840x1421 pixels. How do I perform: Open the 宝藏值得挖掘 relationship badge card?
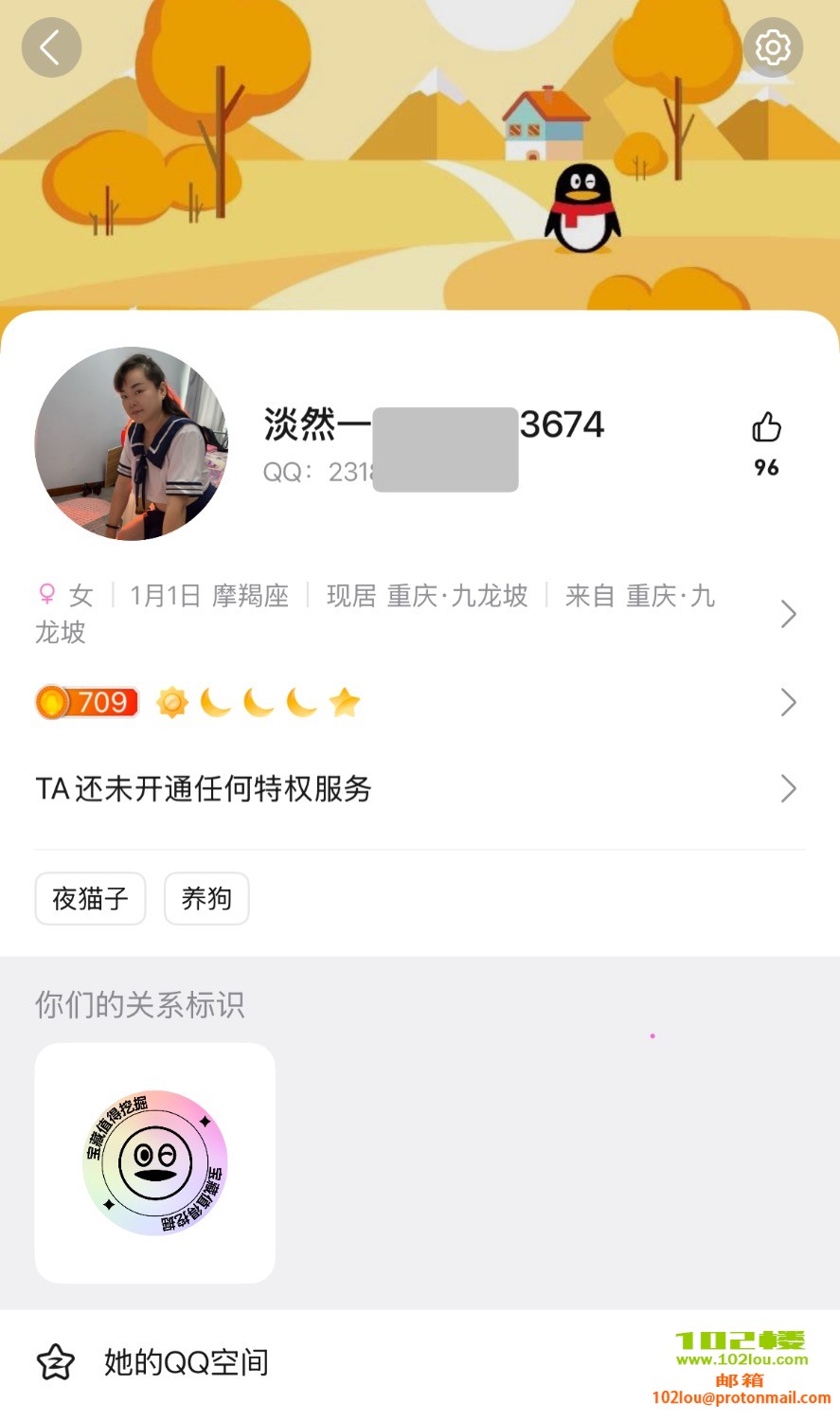point(155,1162)
